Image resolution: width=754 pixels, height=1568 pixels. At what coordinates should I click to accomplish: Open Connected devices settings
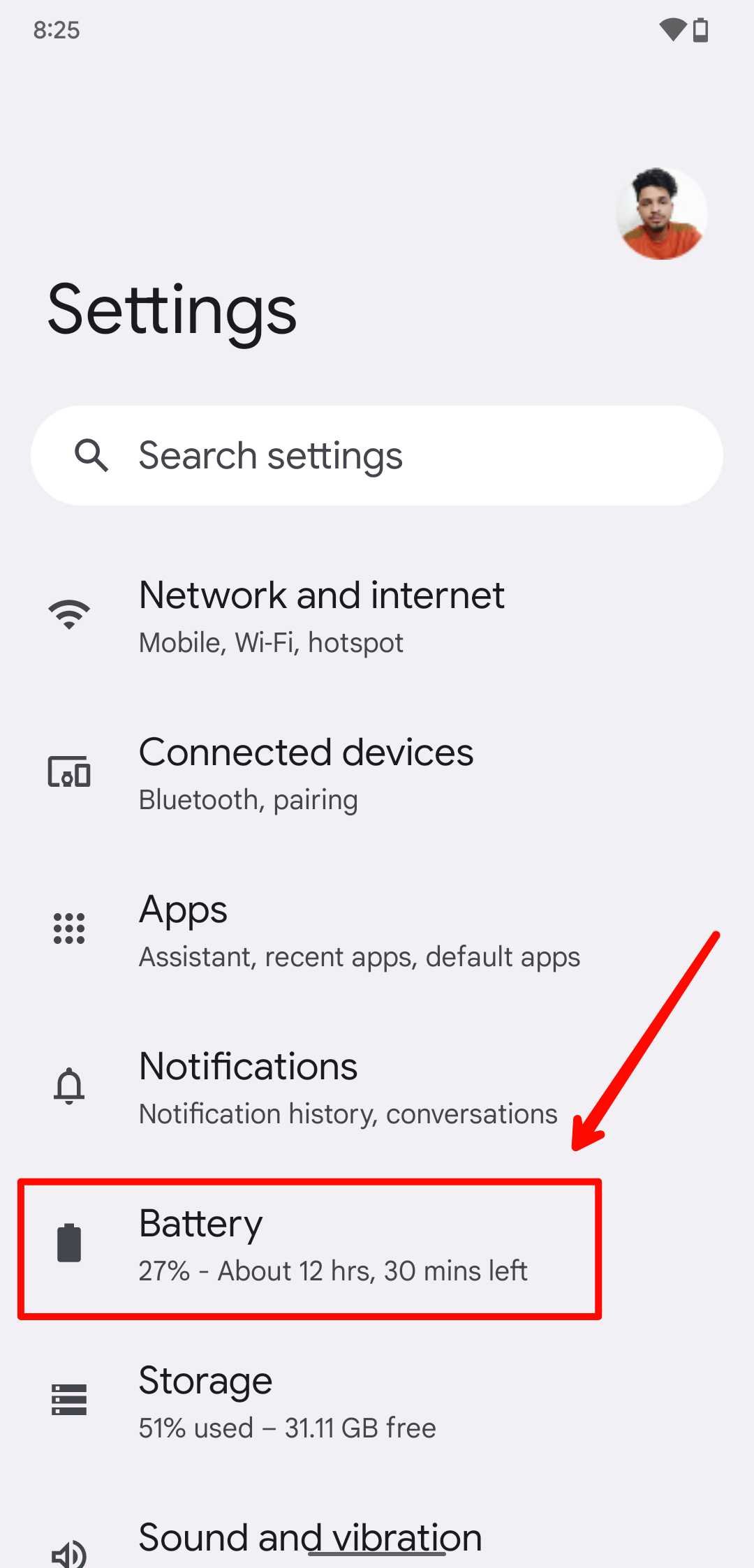point(377,774)
